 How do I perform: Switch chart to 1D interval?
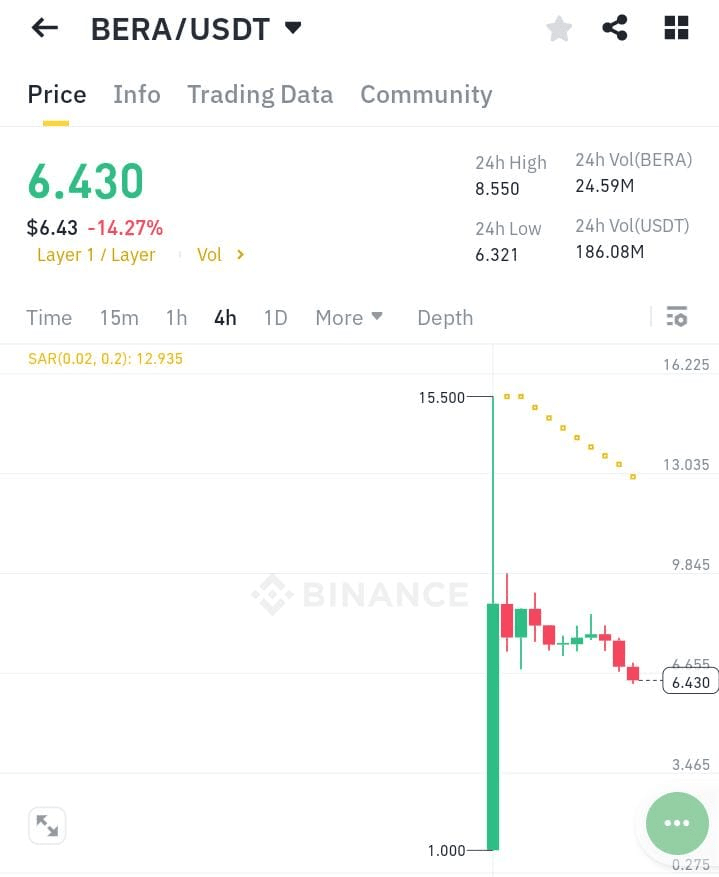pos(275,318)
